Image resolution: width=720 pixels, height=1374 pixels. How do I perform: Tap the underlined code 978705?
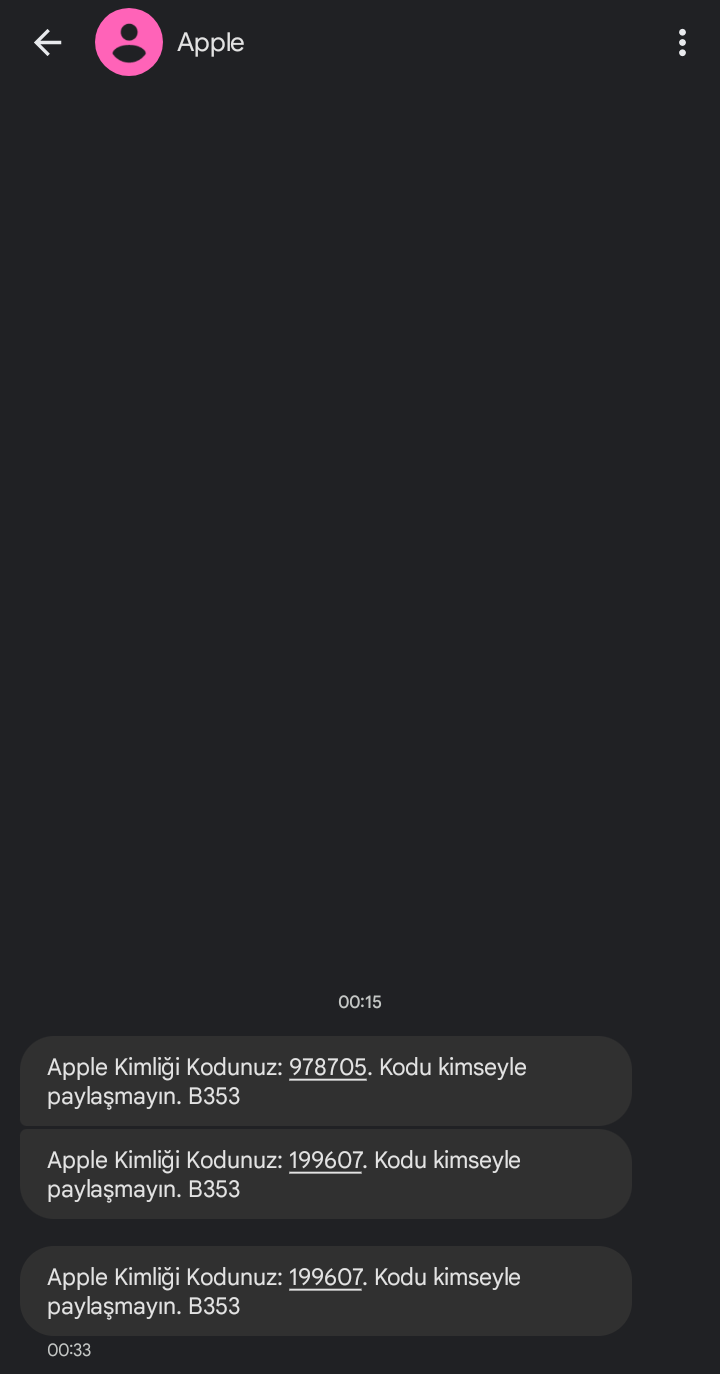[327, 1067]
